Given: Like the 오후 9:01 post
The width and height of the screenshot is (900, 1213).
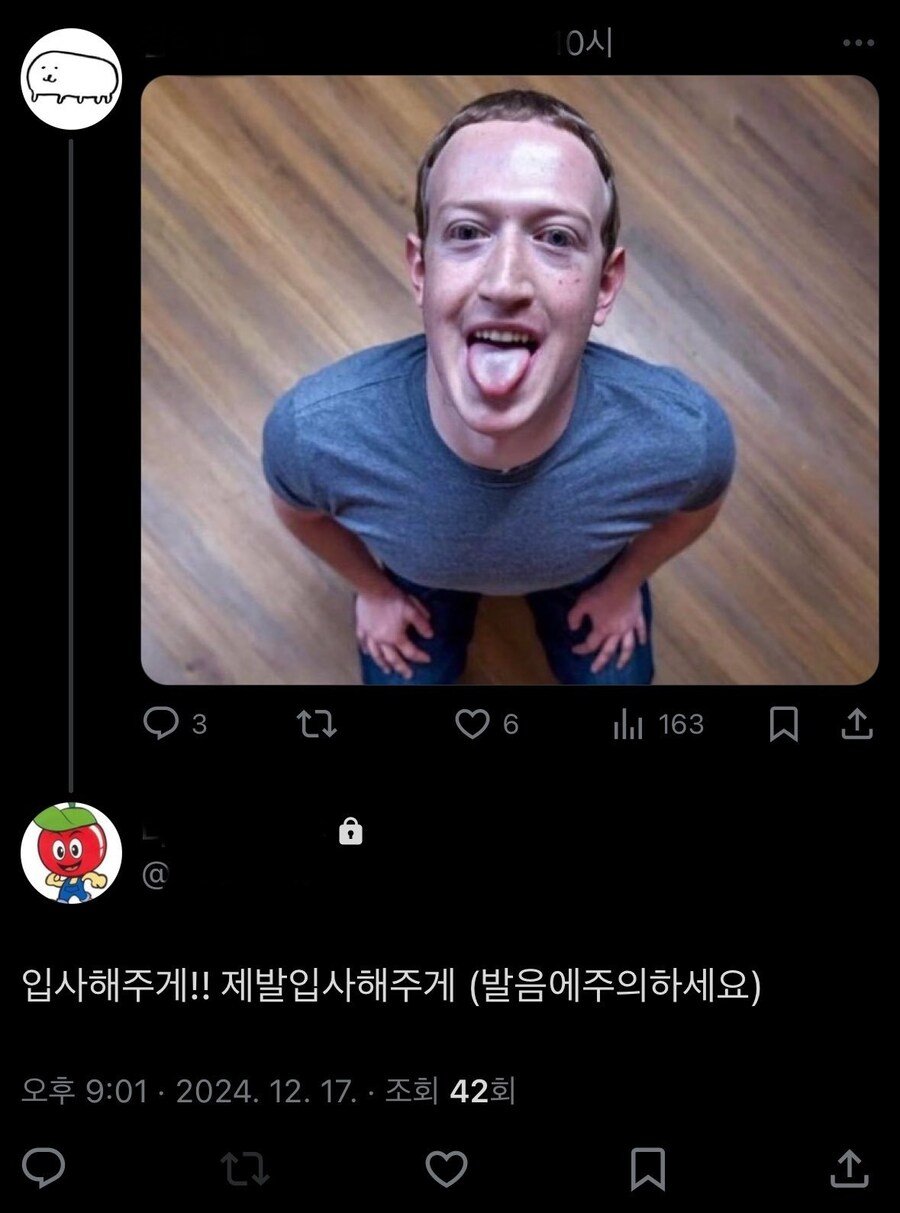Looking at the screenshot, I should (x=446, y=1167).
